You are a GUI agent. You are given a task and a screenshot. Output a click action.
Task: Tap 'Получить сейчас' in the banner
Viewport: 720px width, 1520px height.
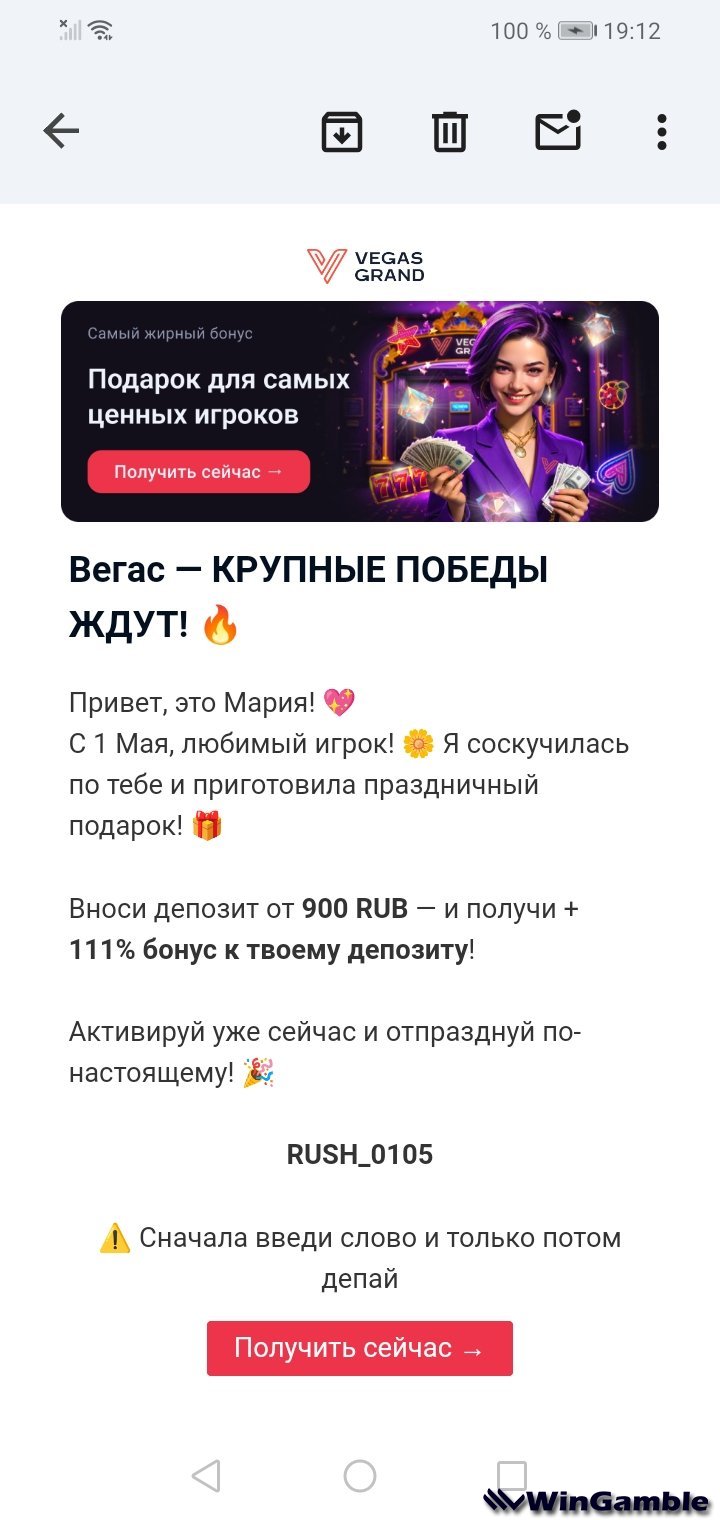(x=198, y=471)
